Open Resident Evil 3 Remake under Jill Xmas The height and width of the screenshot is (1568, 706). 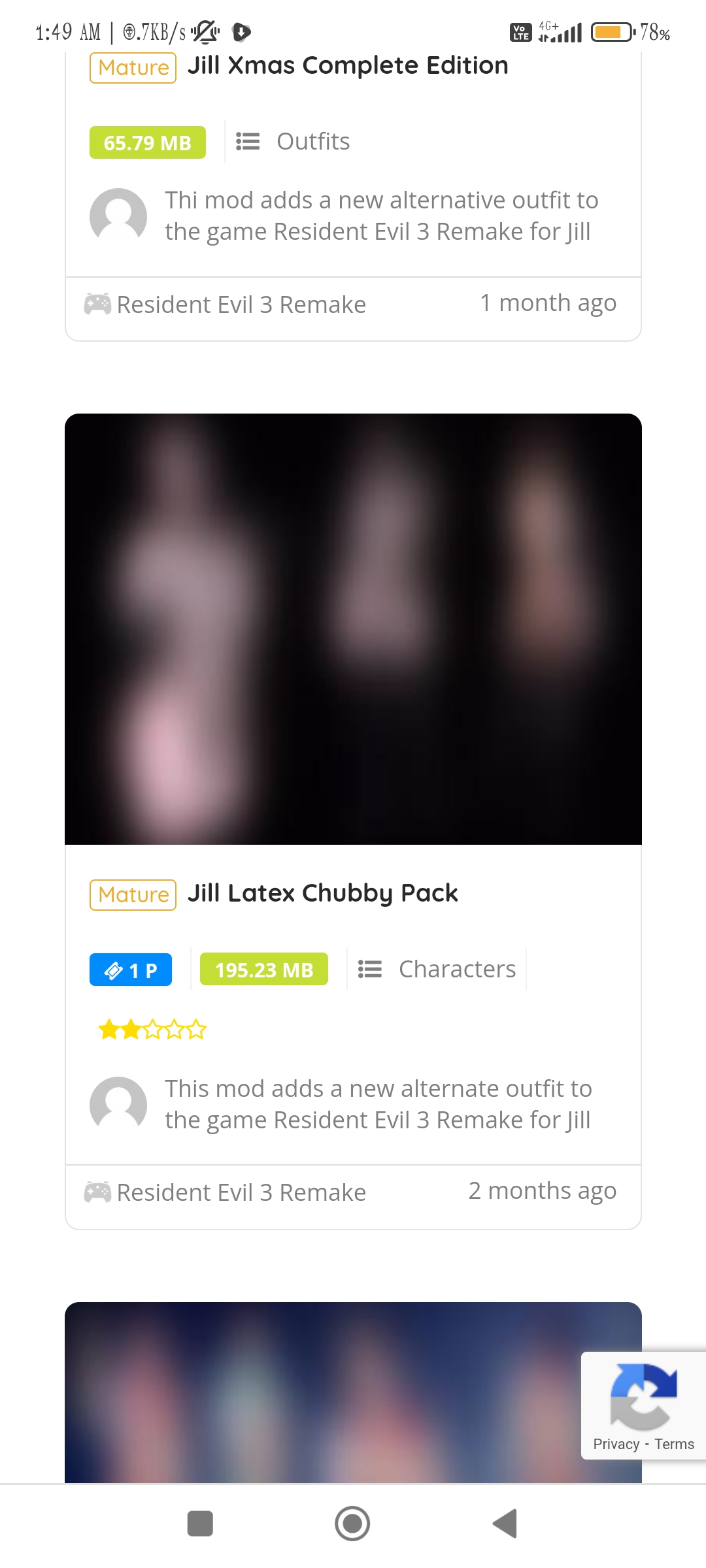tap(241, 305)
